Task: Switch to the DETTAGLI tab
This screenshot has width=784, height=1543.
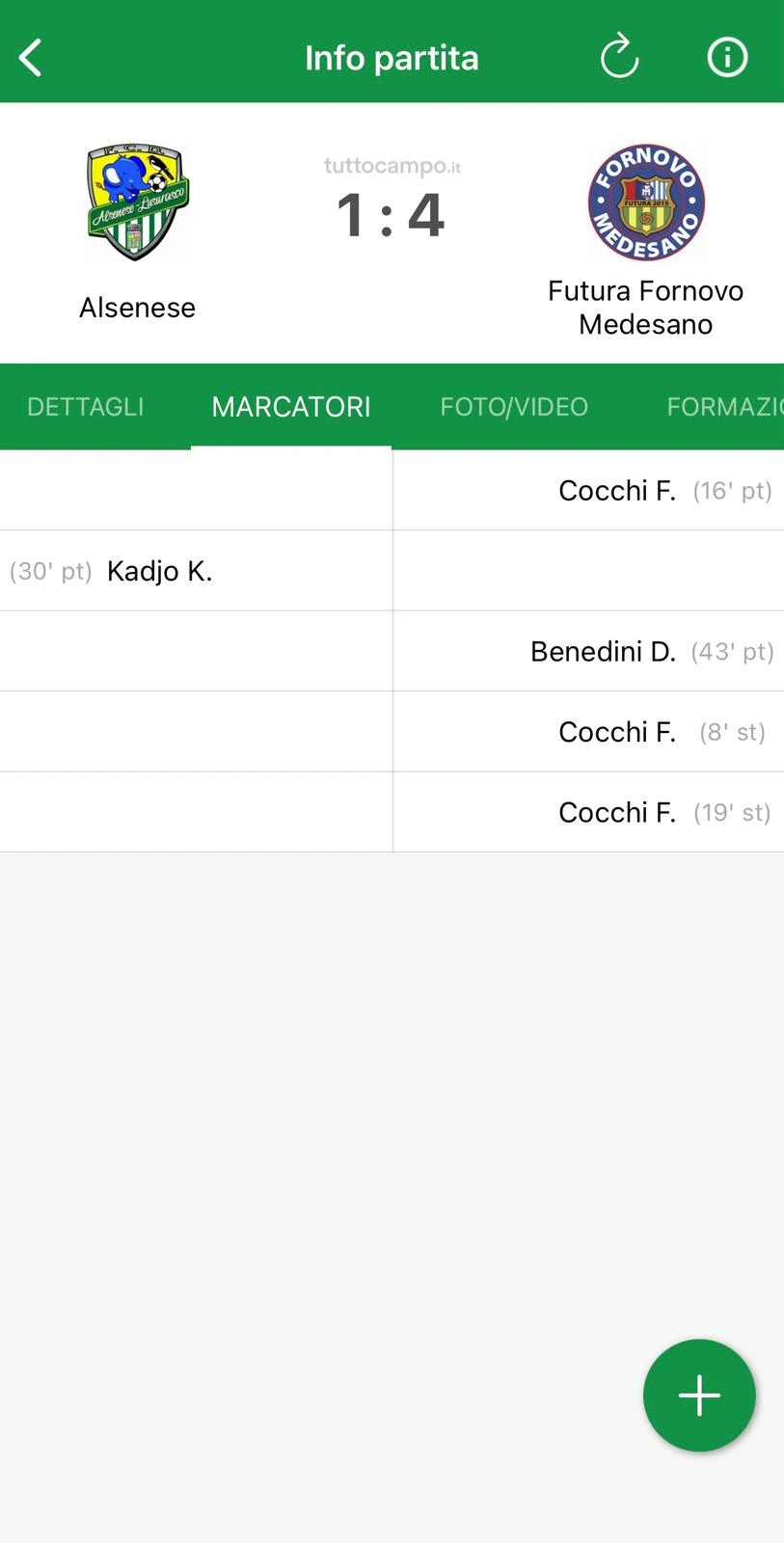Action: click(86, 407)
